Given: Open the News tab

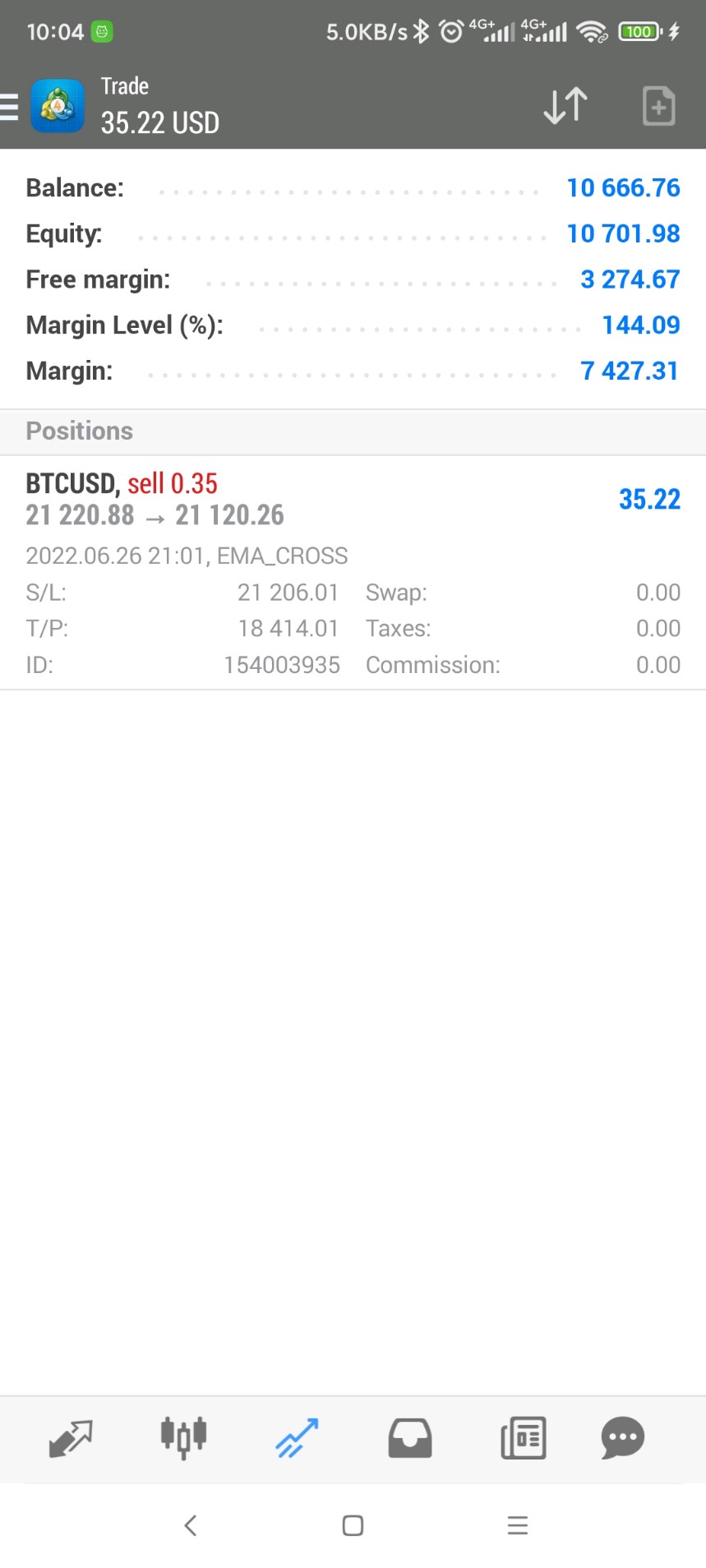Looking at the screenshot, I should click(x=523, y=1438).
